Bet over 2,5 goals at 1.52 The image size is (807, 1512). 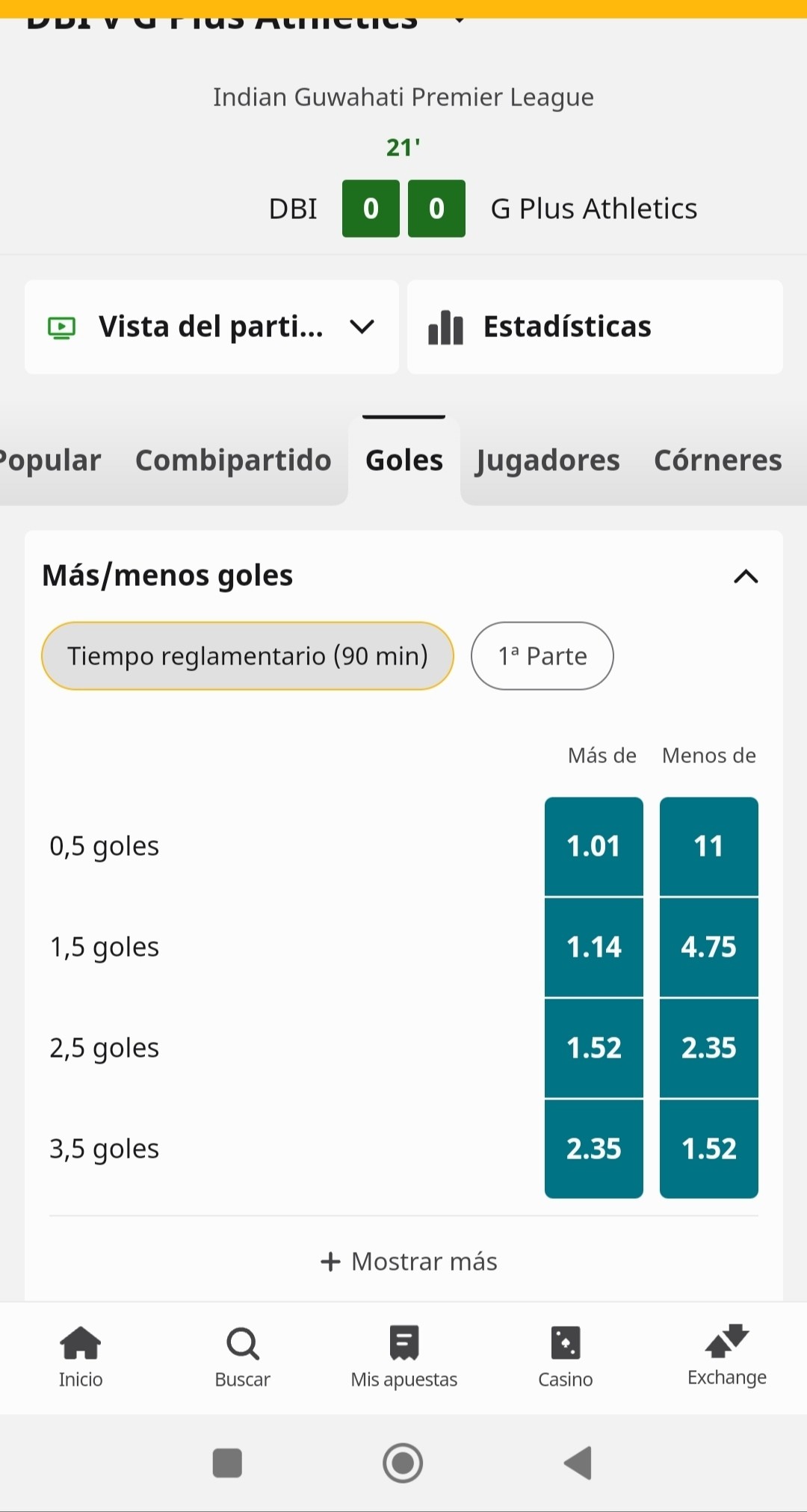click(594, 1048)
